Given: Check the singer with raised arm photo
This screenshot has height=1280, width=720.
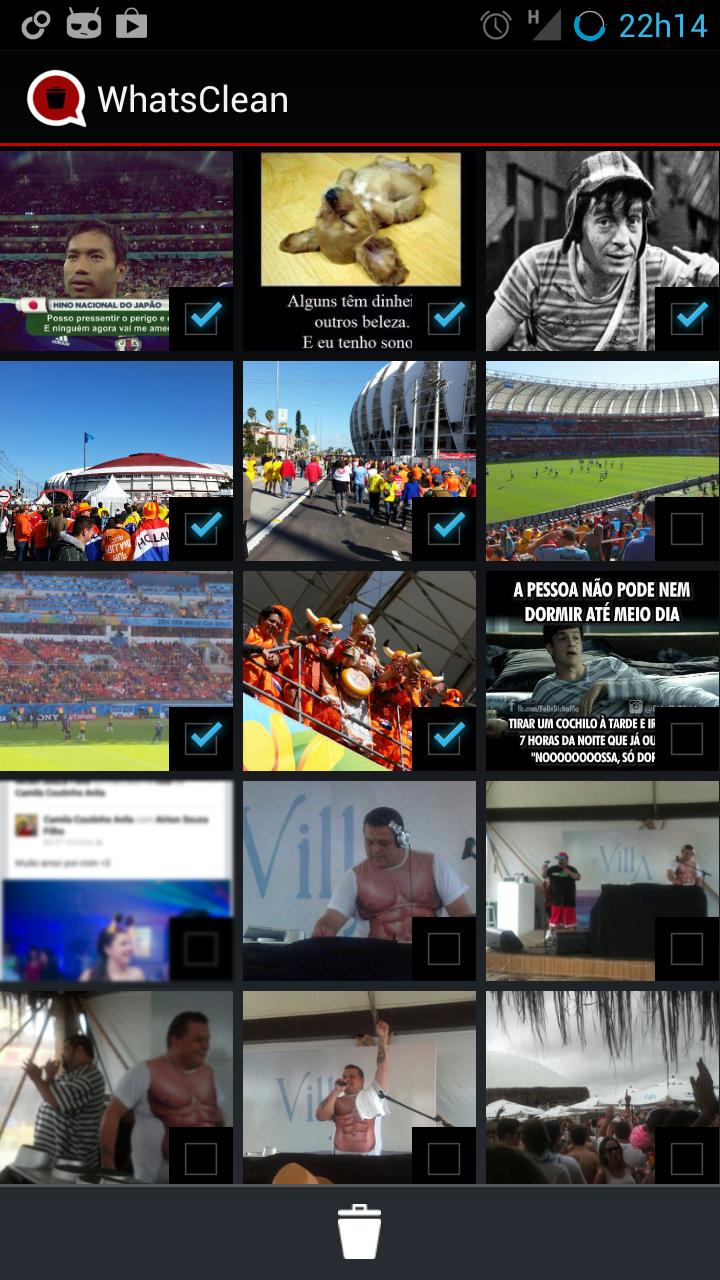Looking at the screenshot, I should pyautogui.click(x=445, y=1158).
